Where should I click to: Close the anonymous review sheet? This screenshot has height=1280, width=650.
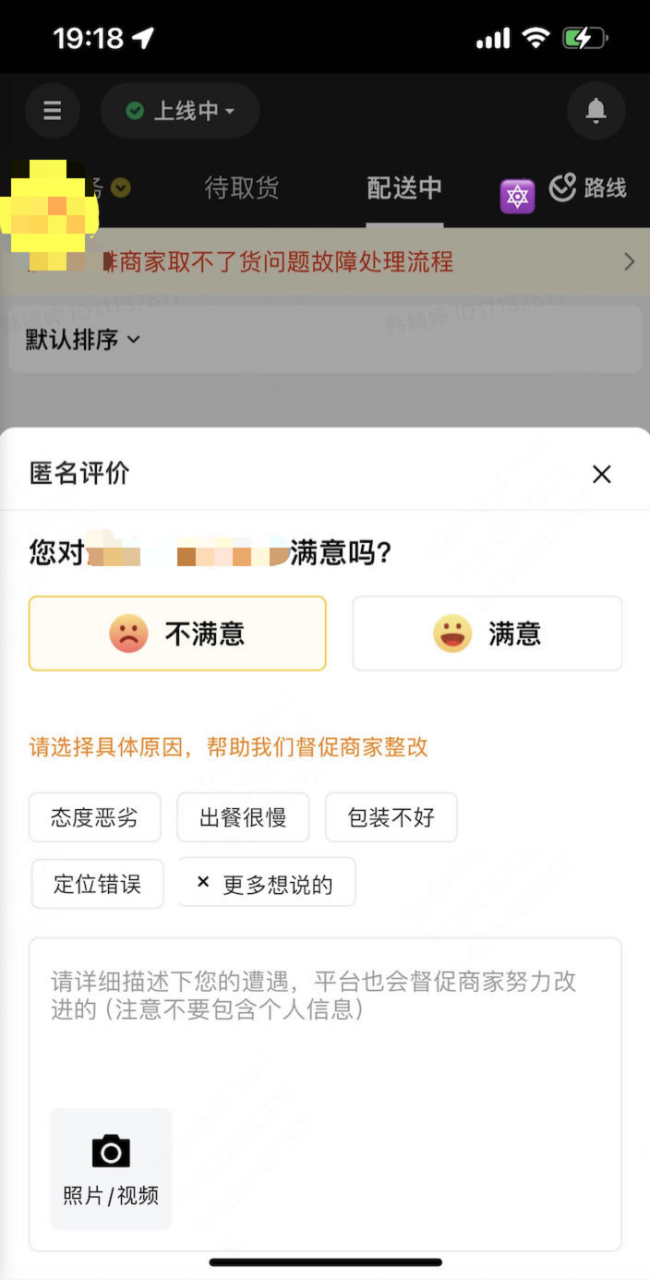pyautogui.click(x=601, y=474)
